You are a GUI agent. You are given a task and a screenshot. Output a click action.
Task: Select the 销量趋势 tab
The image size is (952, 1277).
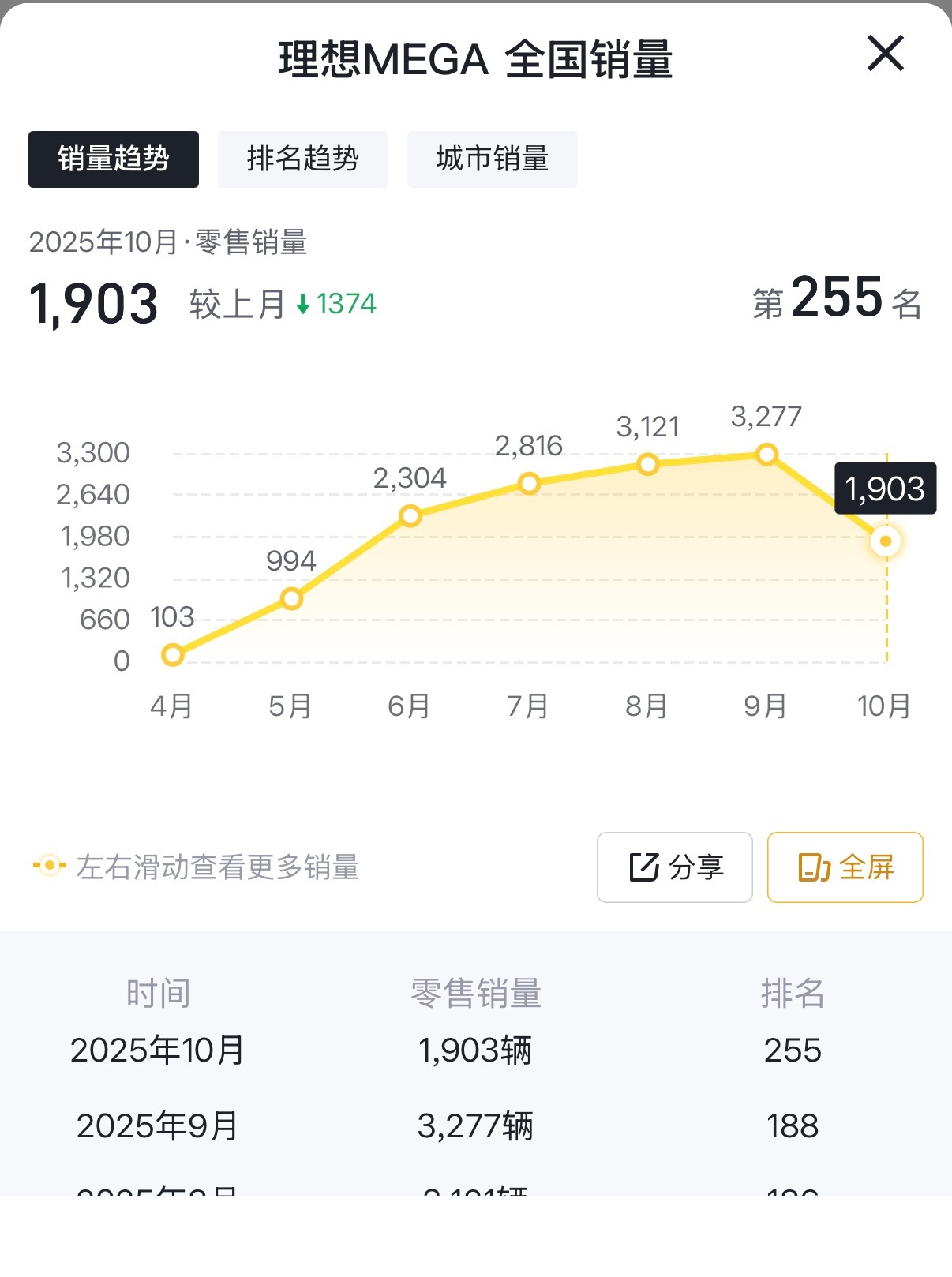[x=113, y=159]
